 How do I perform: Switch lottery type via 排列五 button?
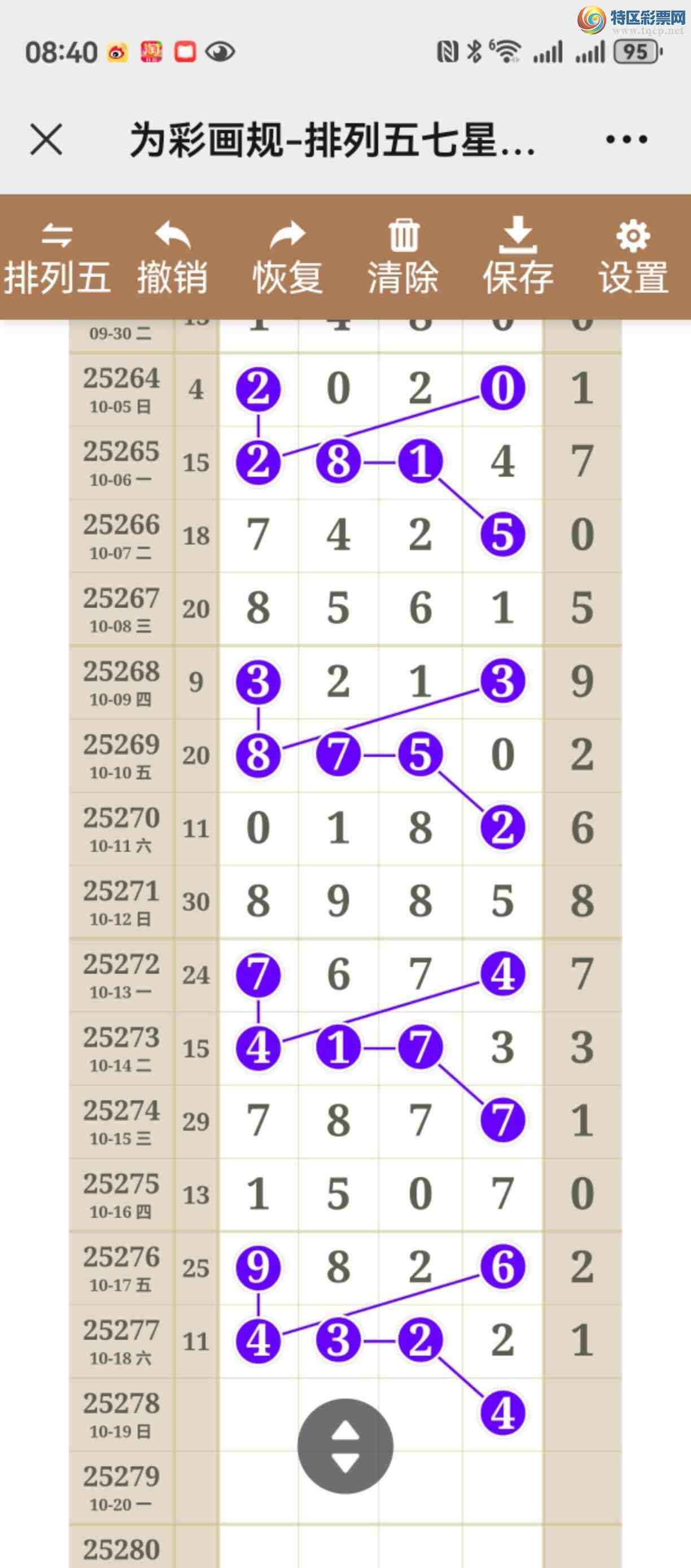pyautogui.click(x=57, y=258)
